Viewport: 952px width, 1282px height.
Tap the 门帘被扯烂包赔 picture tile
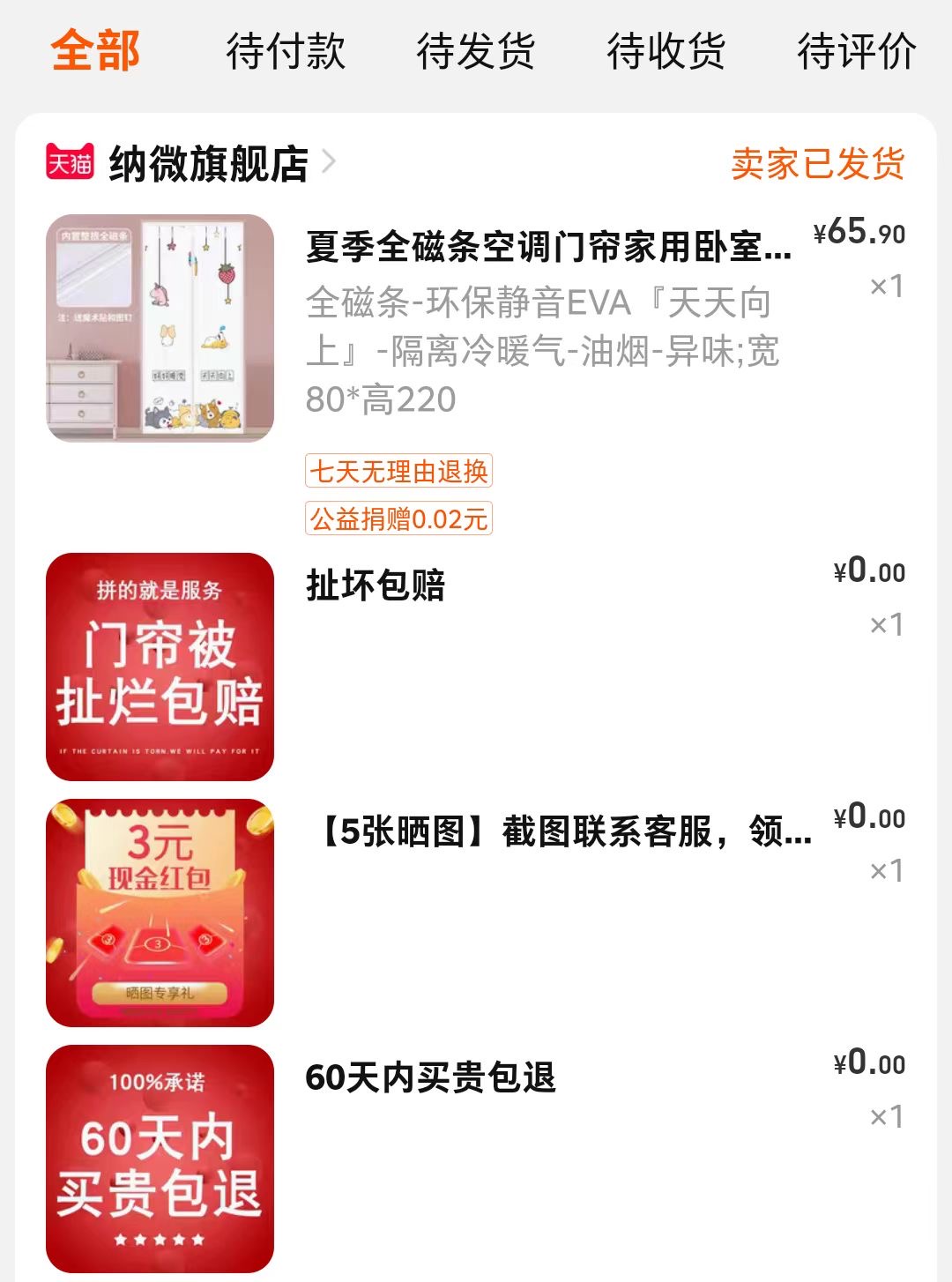160,667
